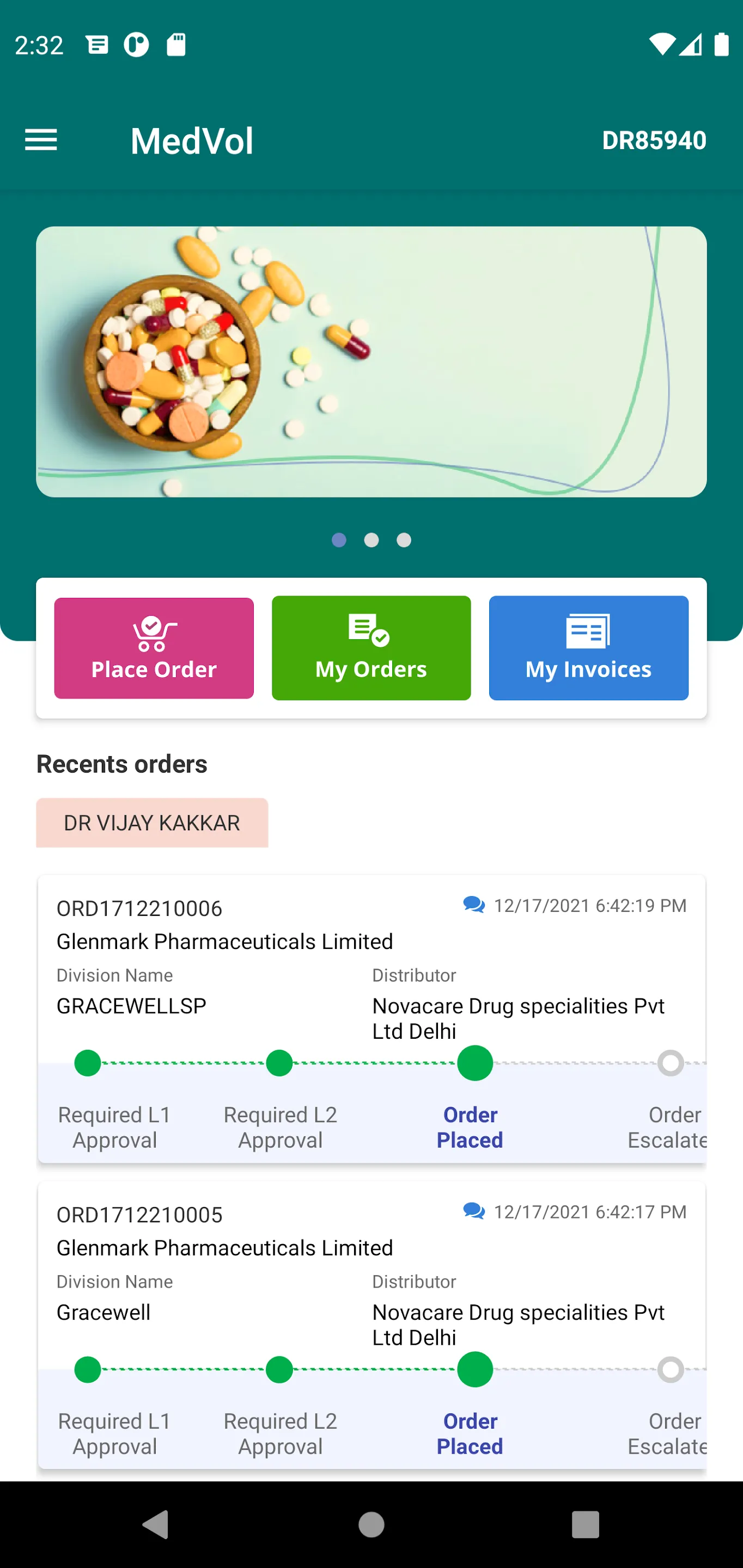The image size is (743, 1568).
Task: Go back using the system back button
Action: coord(155,1525)
